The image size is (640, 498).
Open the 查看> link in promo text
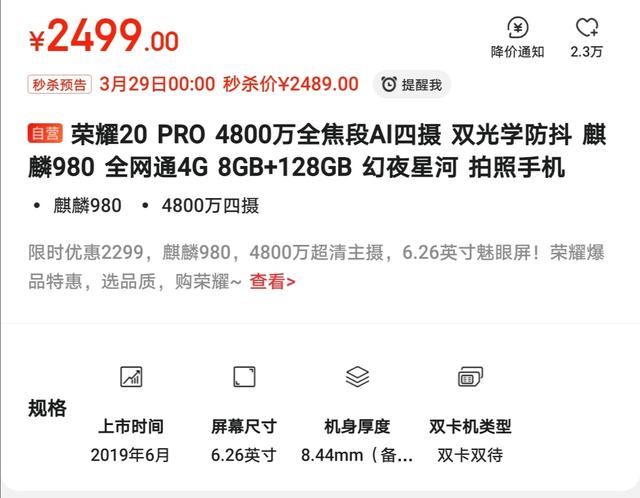(272, 282)
